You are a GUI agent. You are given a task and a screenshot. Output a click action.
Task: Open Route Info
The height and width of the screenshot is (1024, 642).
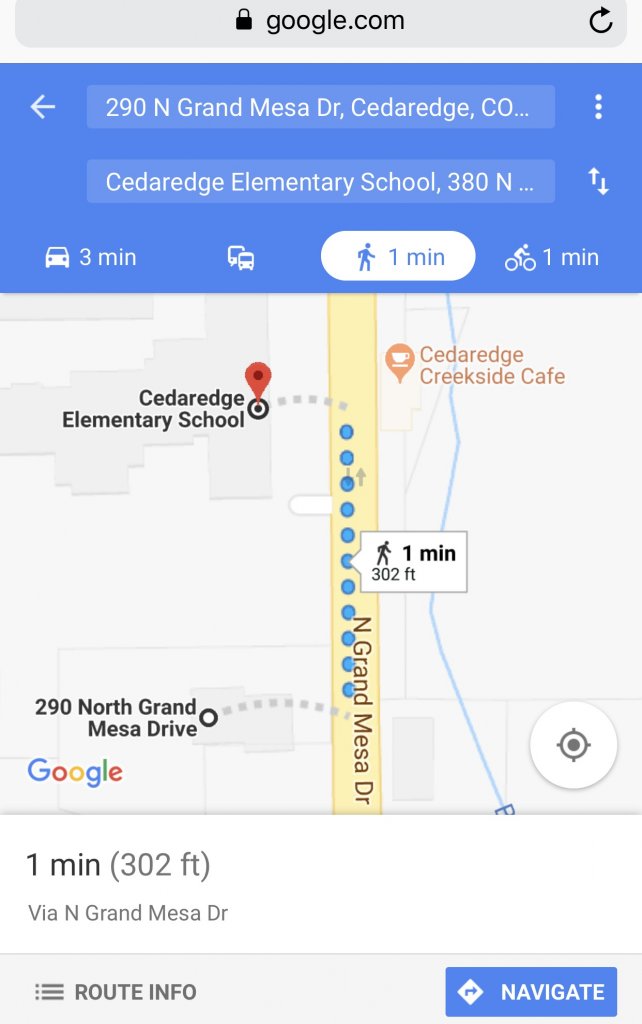pyautogui.click(x=116, y=992)
